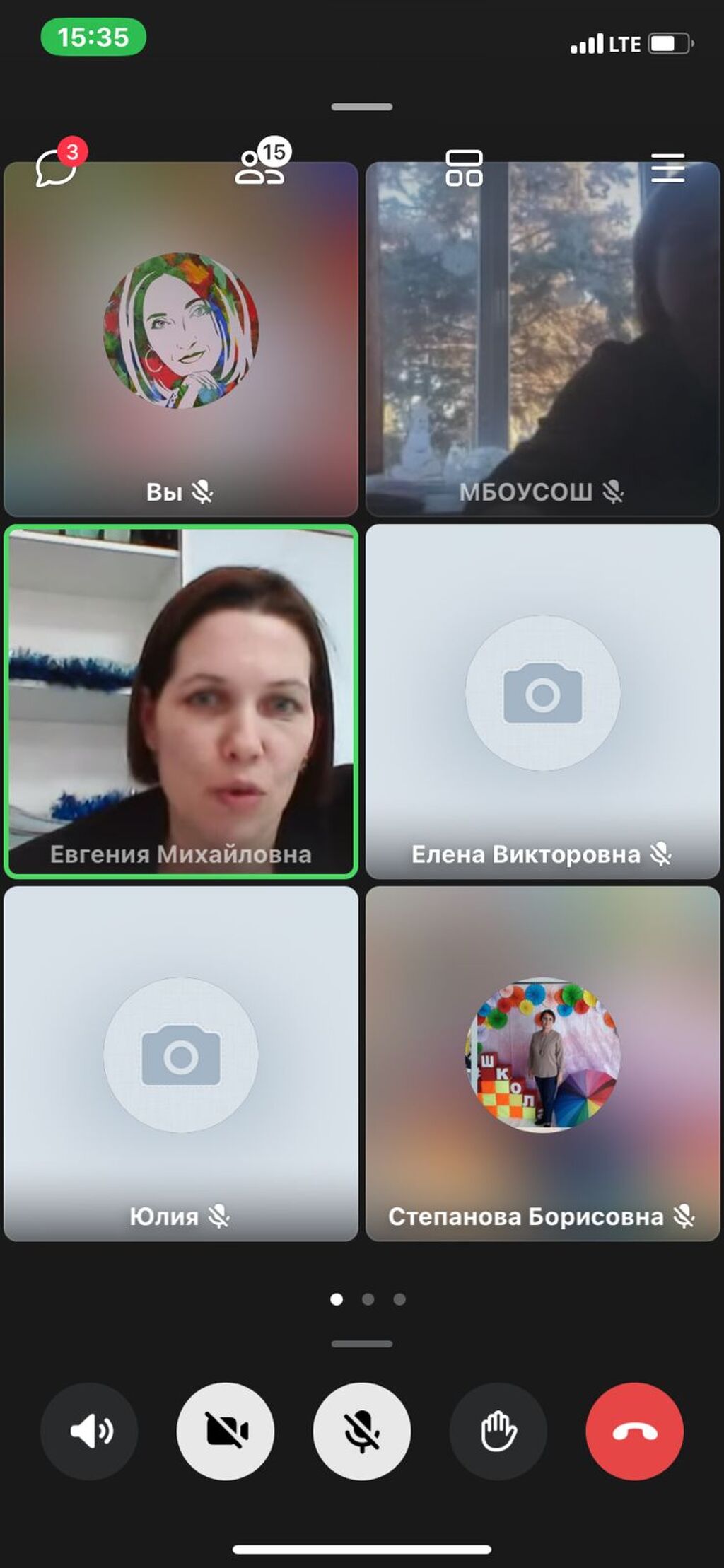Open the list of 15 participants
The image size is (724, 1568).
tap(260, 166)
